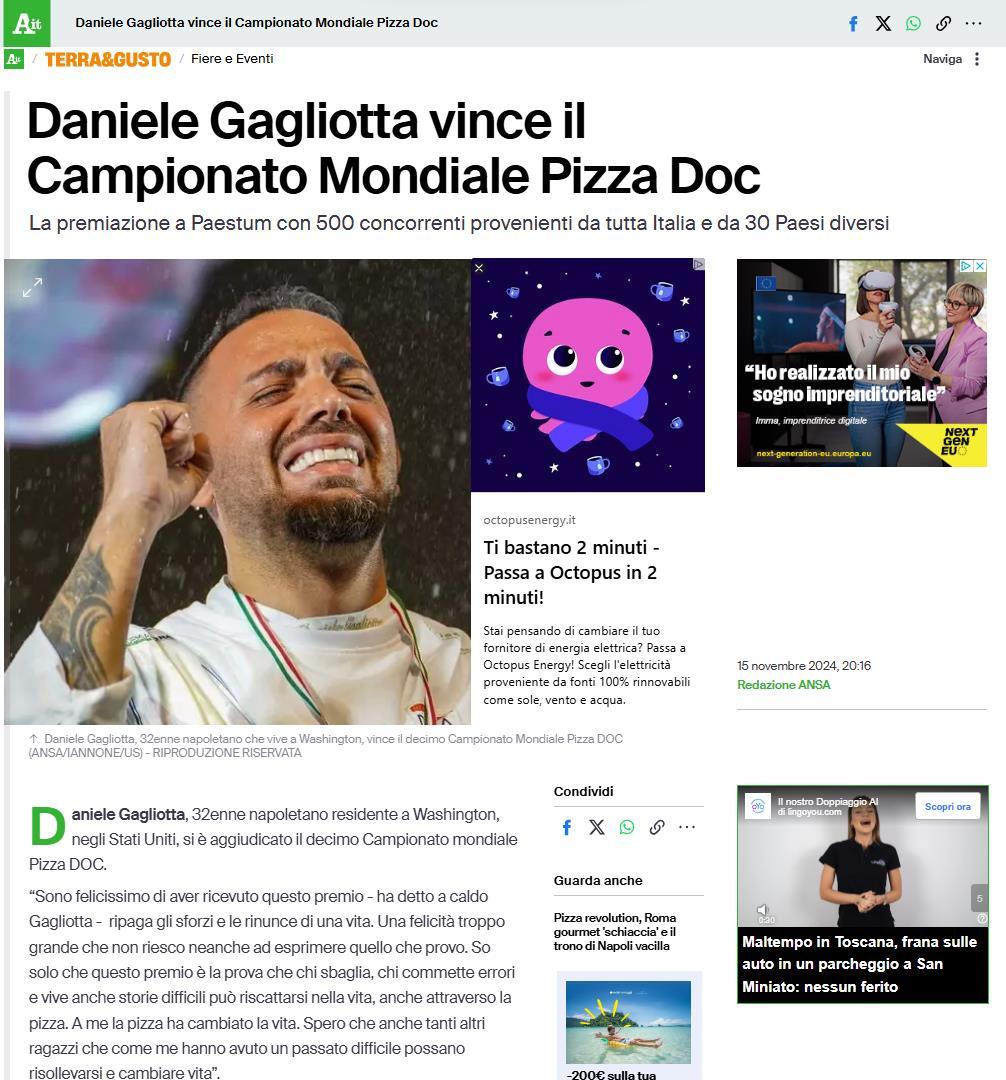
Task: Share article on X from top bar
Action: (883, 23)
